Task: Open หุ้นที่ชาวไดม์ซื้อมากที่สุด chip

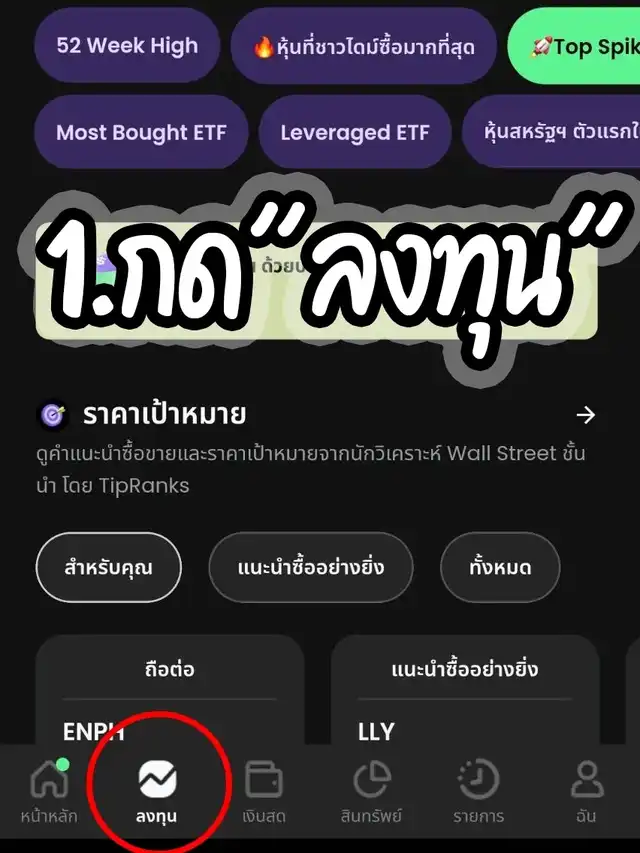Action: 364,46
